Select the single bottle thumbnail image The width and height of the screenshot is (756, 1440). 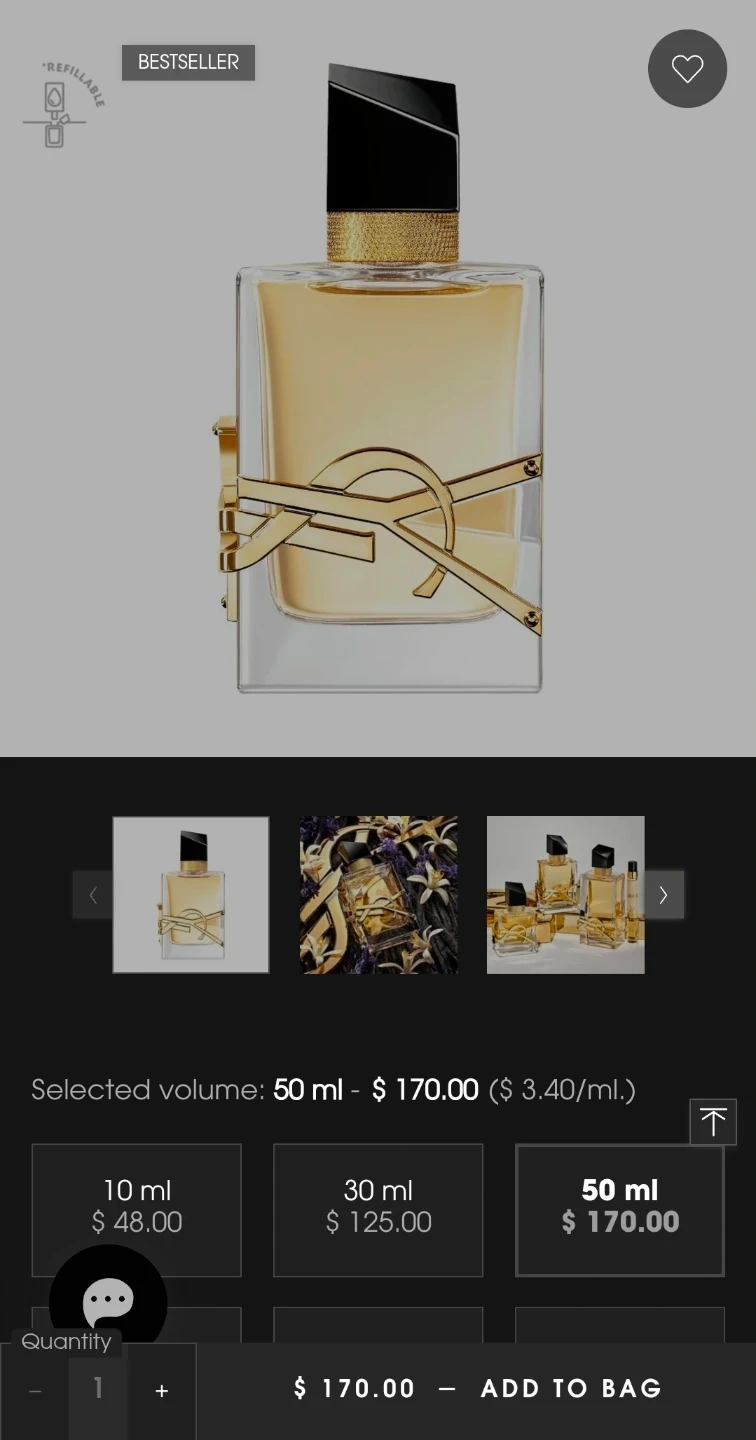point(191,895)
